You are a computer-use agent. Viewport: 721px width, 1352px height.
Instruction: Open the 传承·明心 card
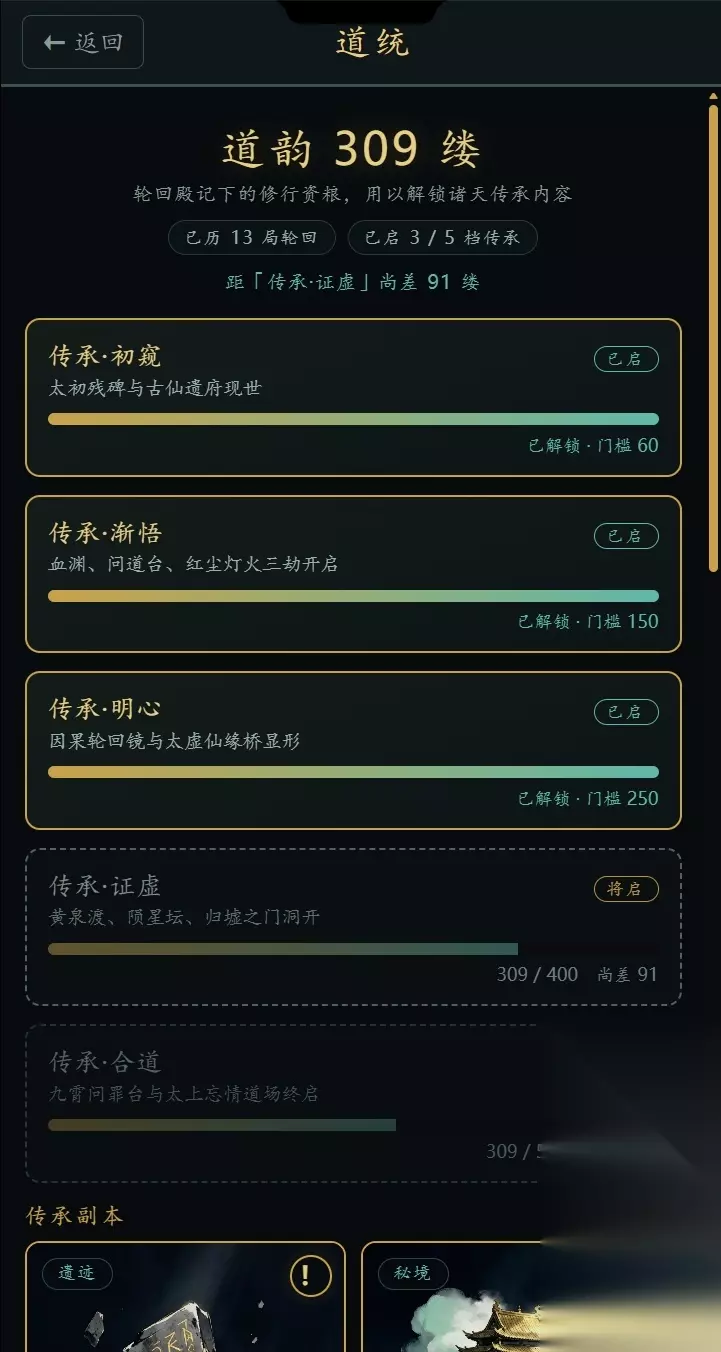point(353,750)
